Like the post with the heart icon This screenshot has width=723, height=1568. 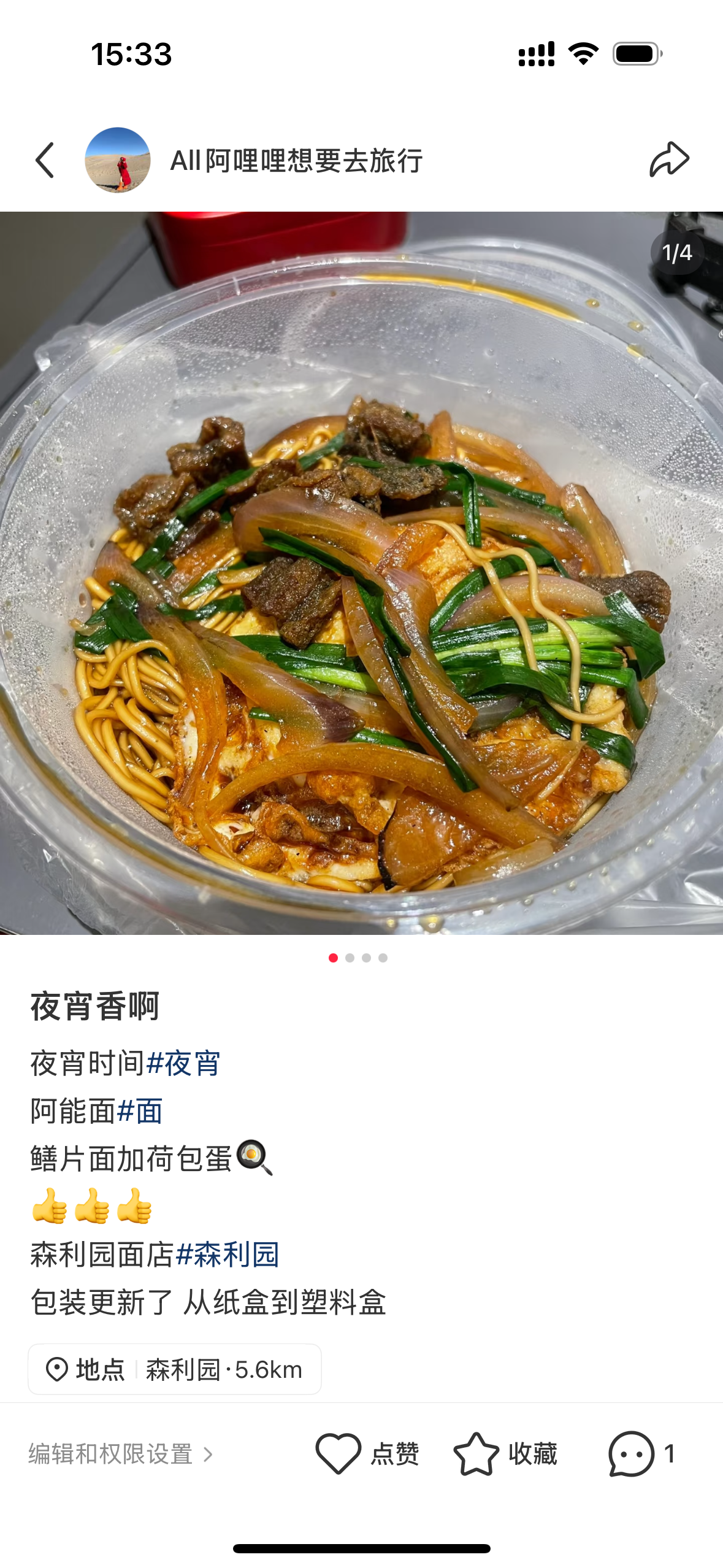pos(339,1453)
